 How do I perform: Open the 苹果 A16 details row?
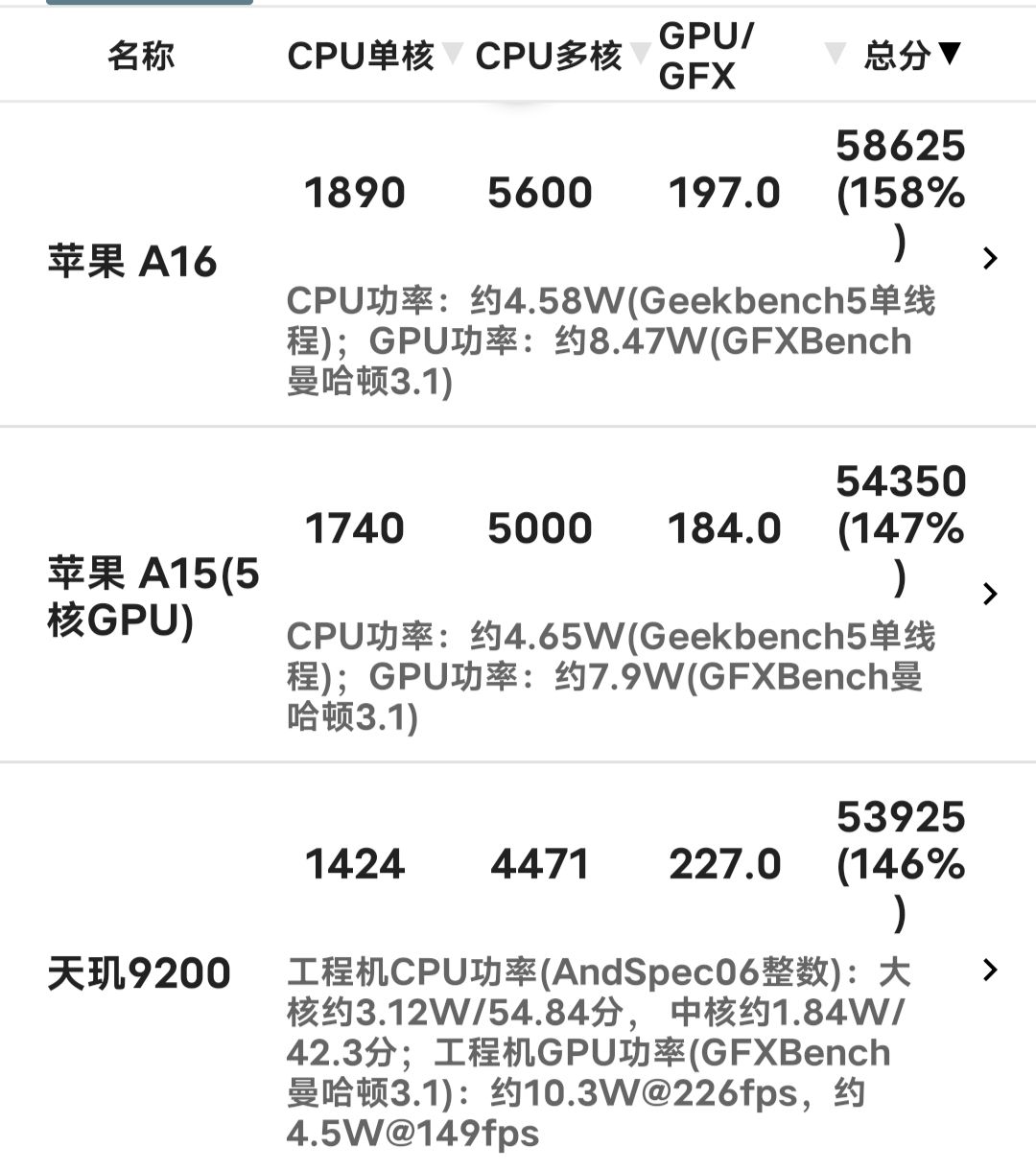pos(990,259)
